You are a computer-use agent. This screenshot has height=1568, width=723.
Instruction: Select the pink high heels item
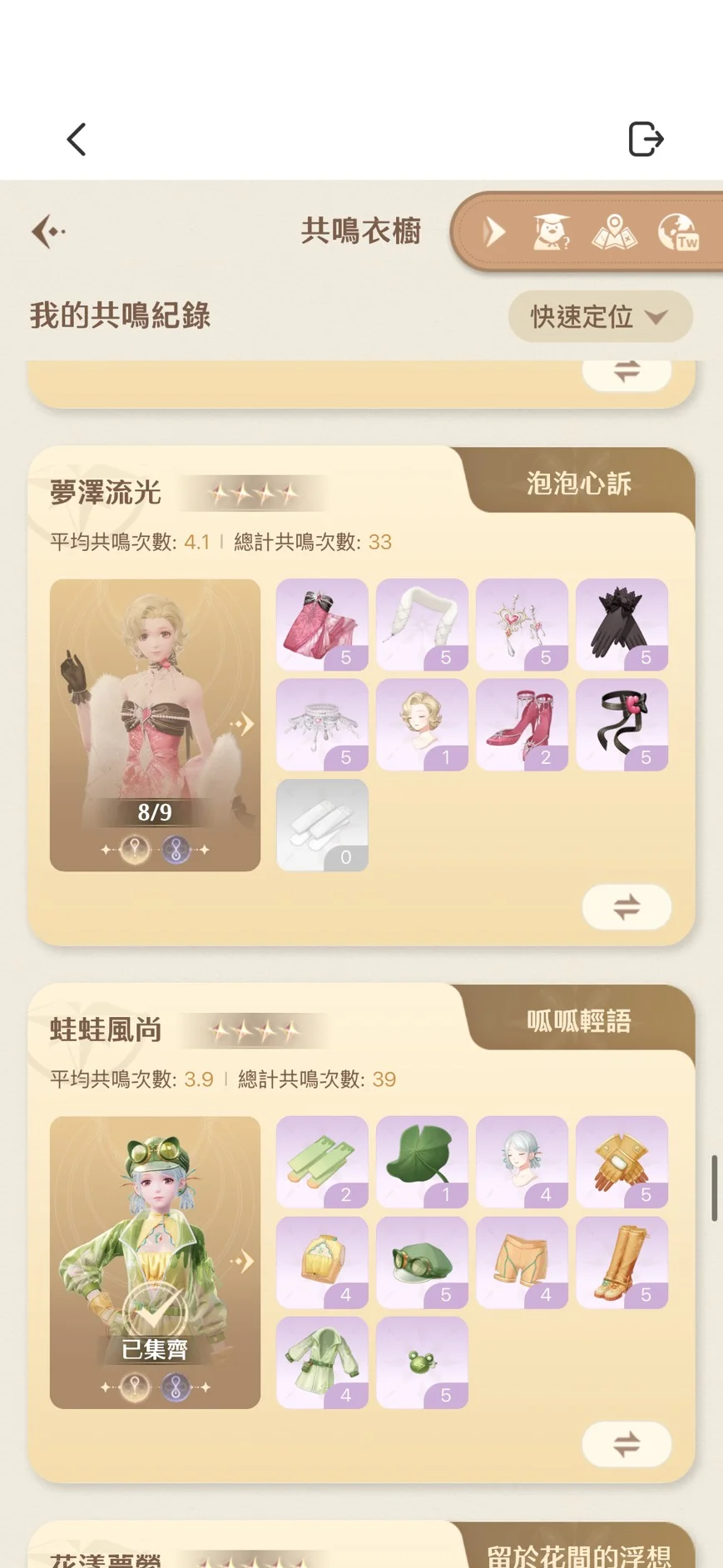click(522, 724)
